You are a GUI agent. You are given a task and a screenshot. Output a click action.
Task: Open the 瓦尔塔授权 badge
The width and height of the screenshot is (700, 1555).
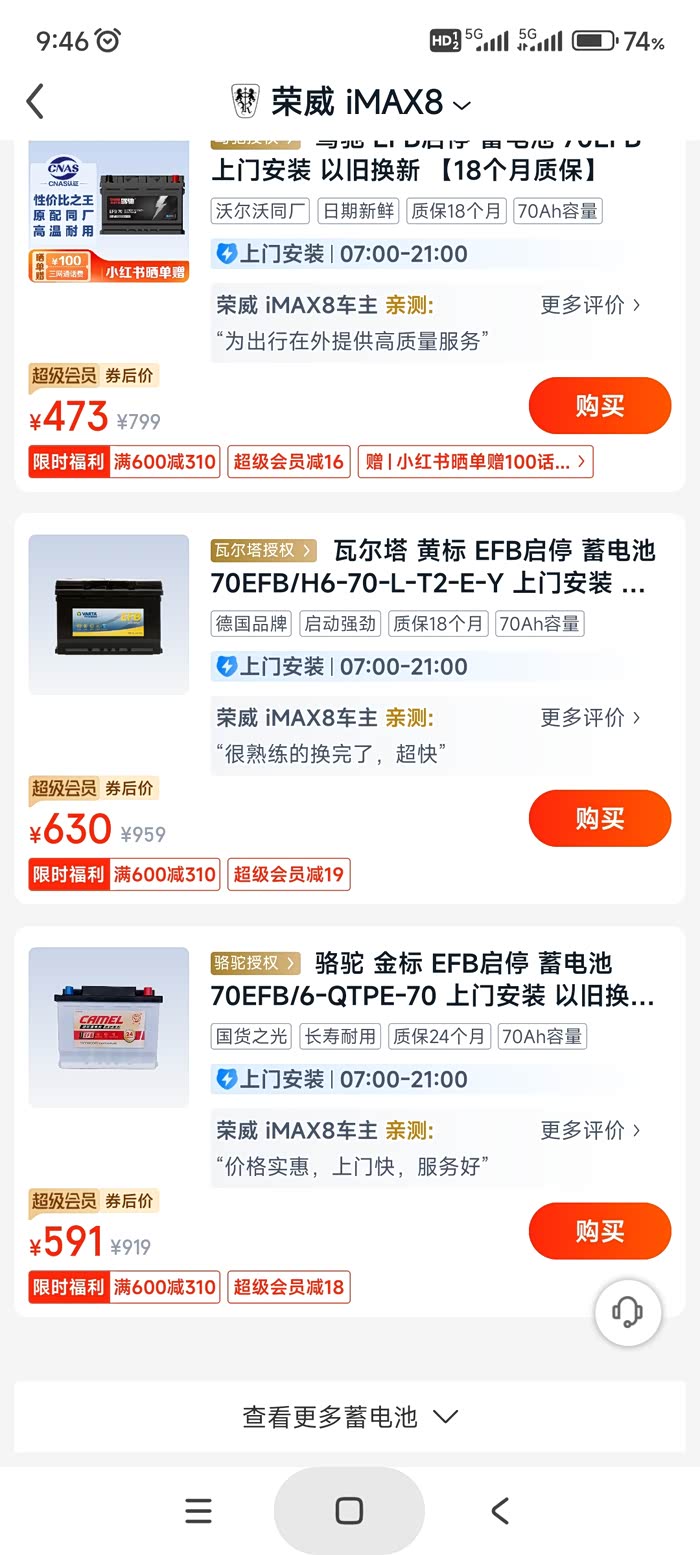[x=263, y=551]
